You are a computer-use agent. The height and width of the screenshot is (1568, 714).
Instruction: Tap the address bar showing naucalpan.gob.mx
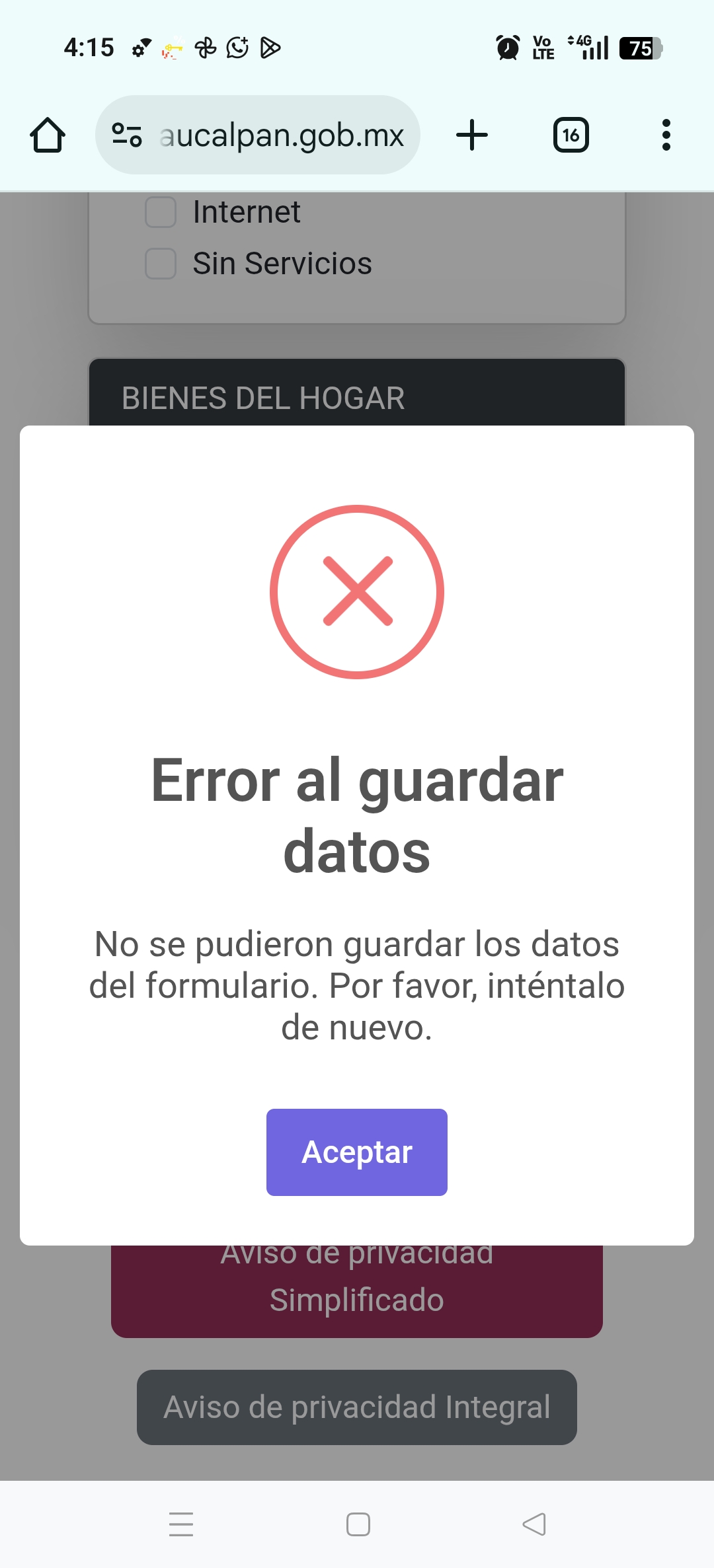click(x=282, y=135)
